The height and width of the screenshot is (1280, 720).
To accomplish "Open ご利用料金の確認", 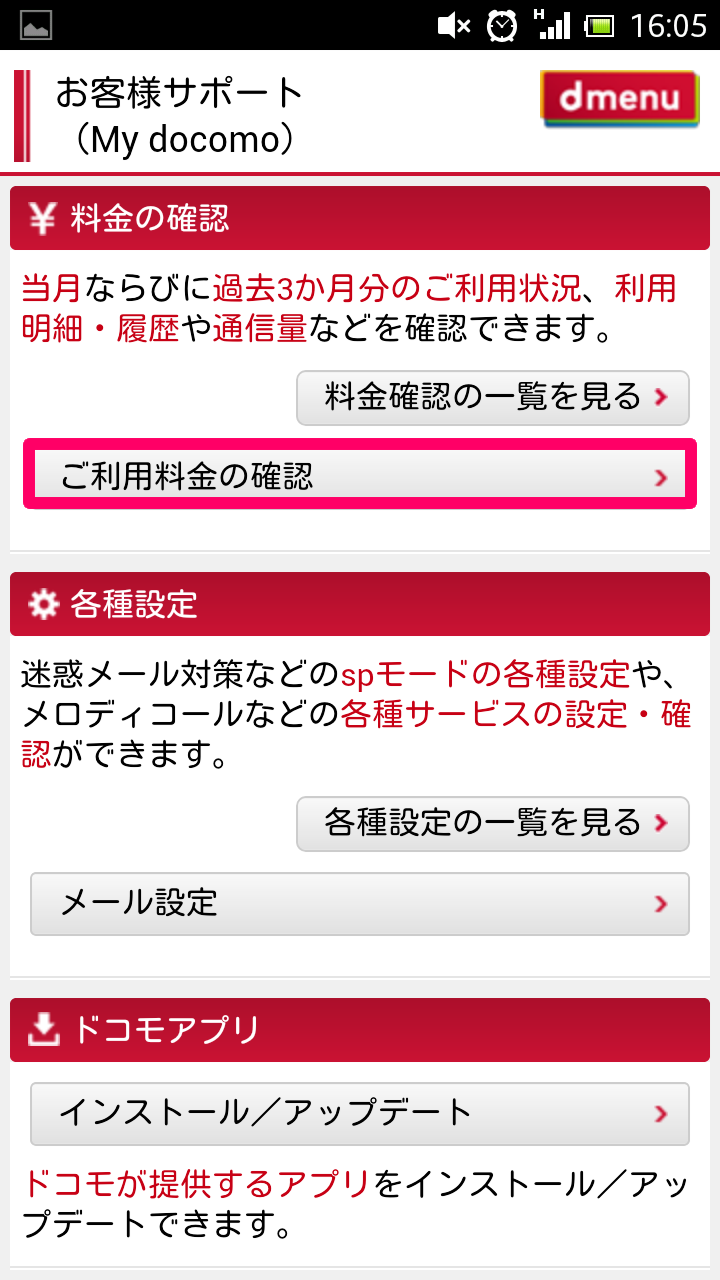I will tap(360, 476).
